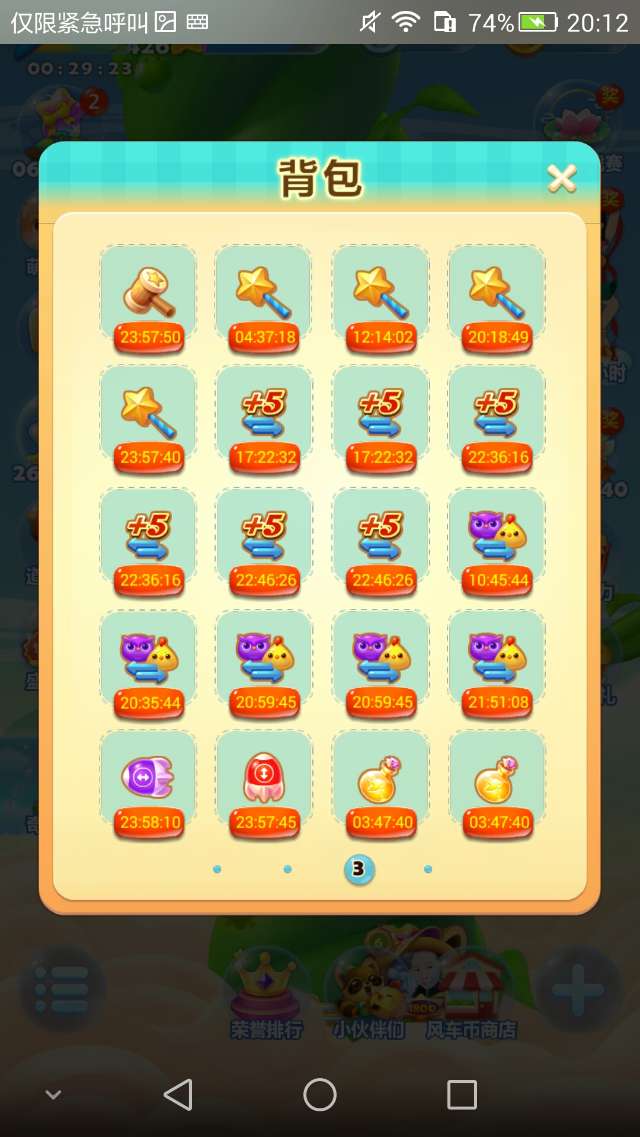The width and height of the screenshot is (640, 1137).
Task: Go back with the system back button
Action: tap(178, 1095)
